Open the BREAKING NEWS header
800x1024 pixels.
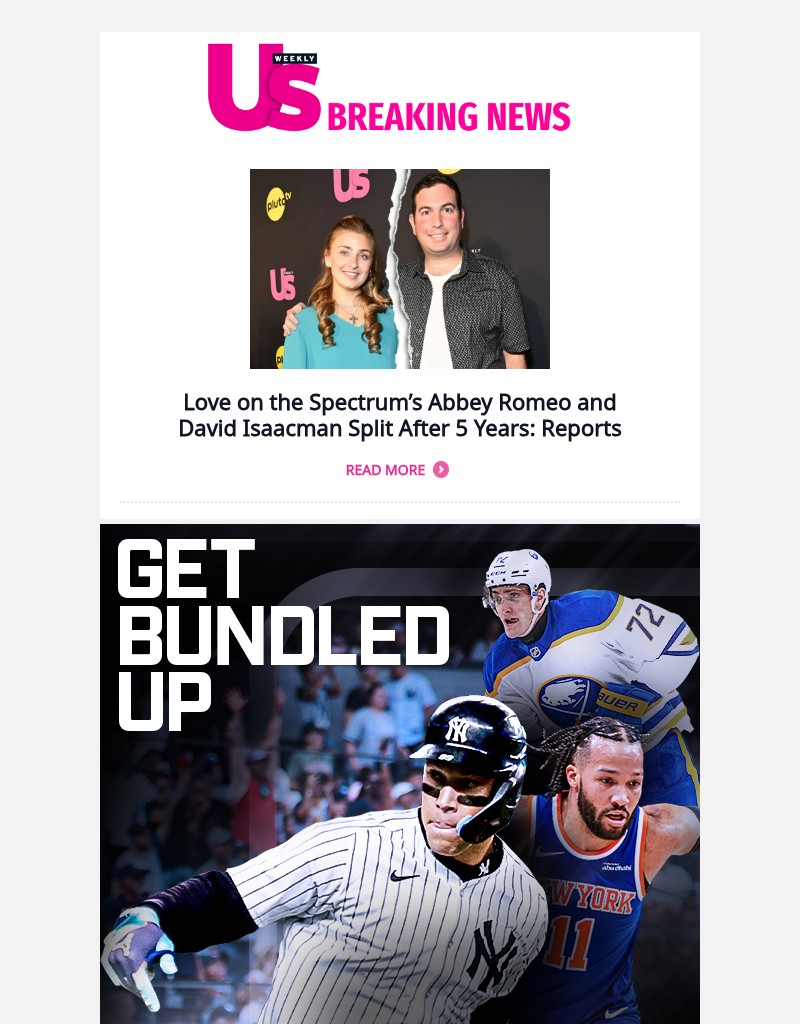coord(450,117)
